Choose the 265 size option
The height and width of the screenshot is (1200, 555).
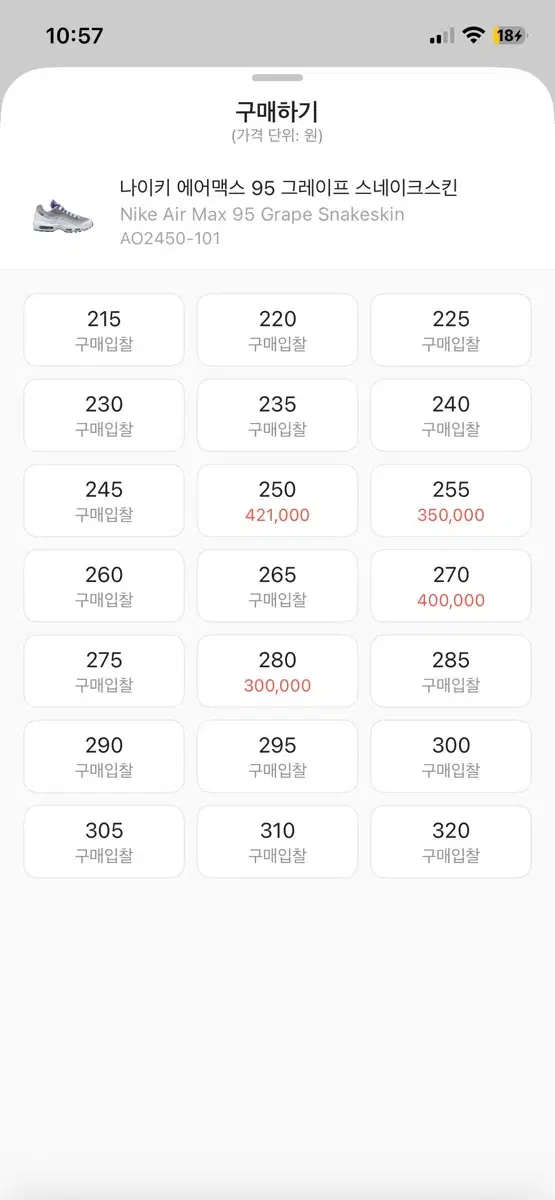[277, 586]
